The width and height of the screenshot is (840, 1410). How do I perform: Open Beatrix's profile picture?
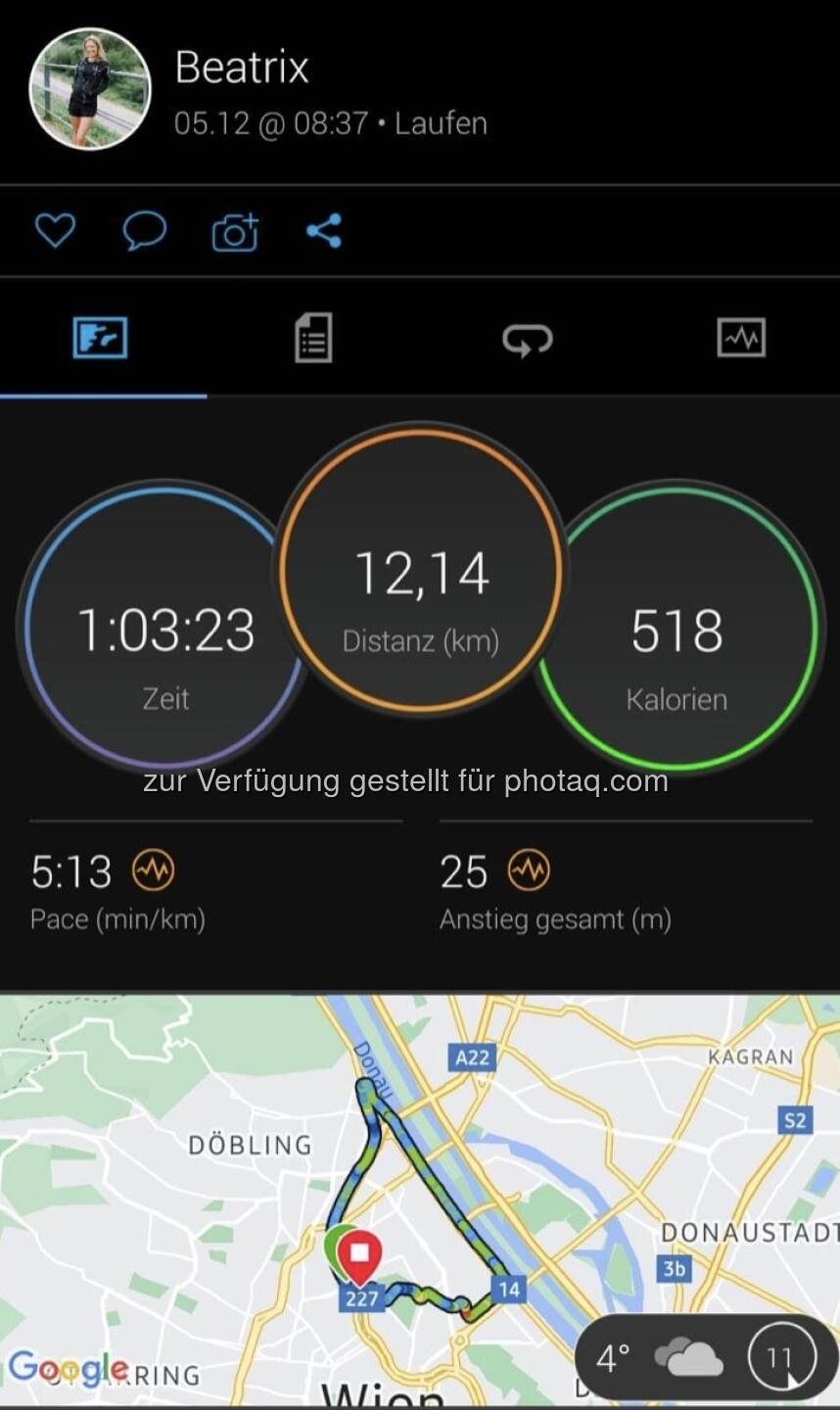pyautogui.click(x=90, y=89)
